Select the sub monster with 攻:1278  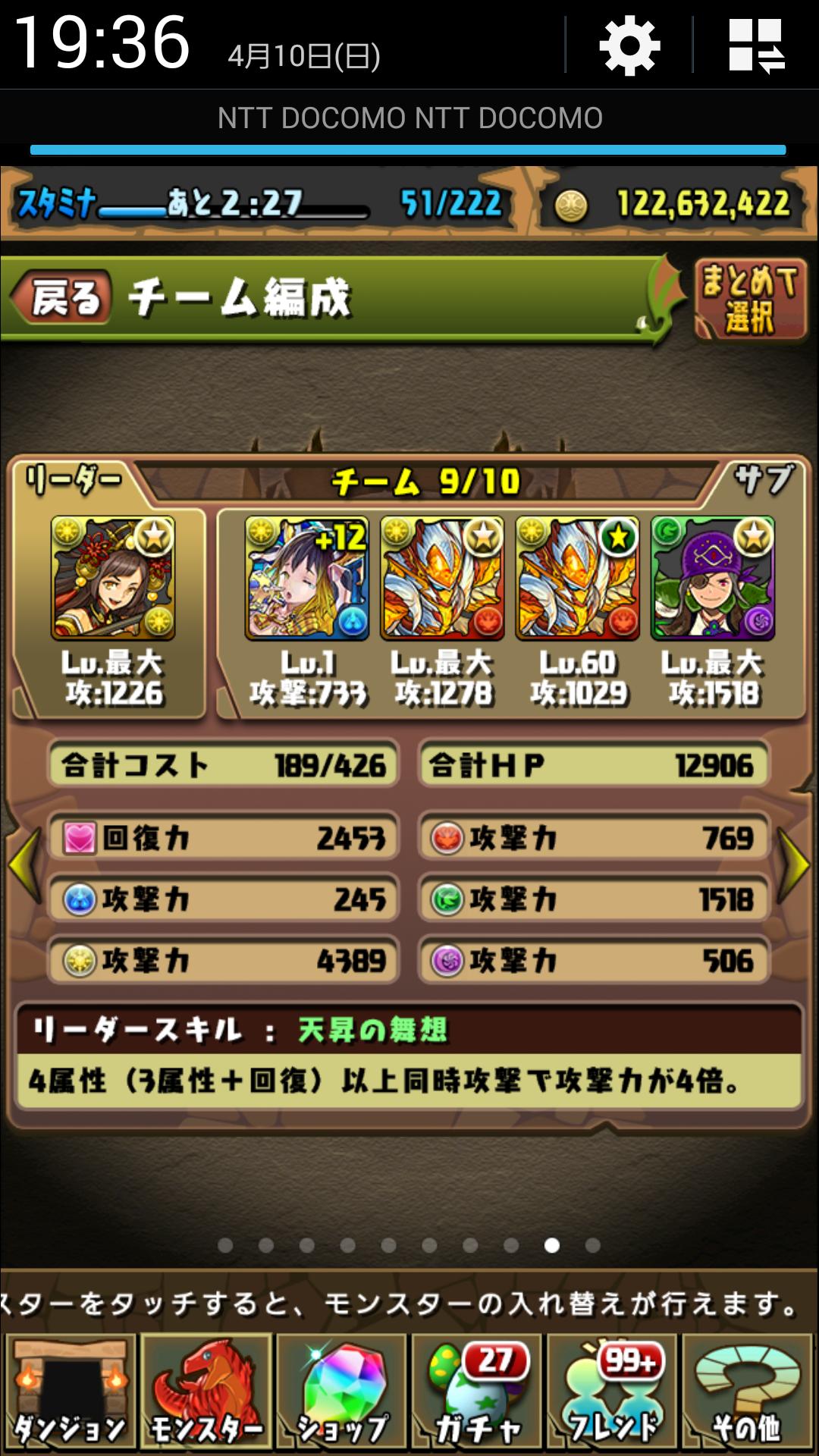442,578
